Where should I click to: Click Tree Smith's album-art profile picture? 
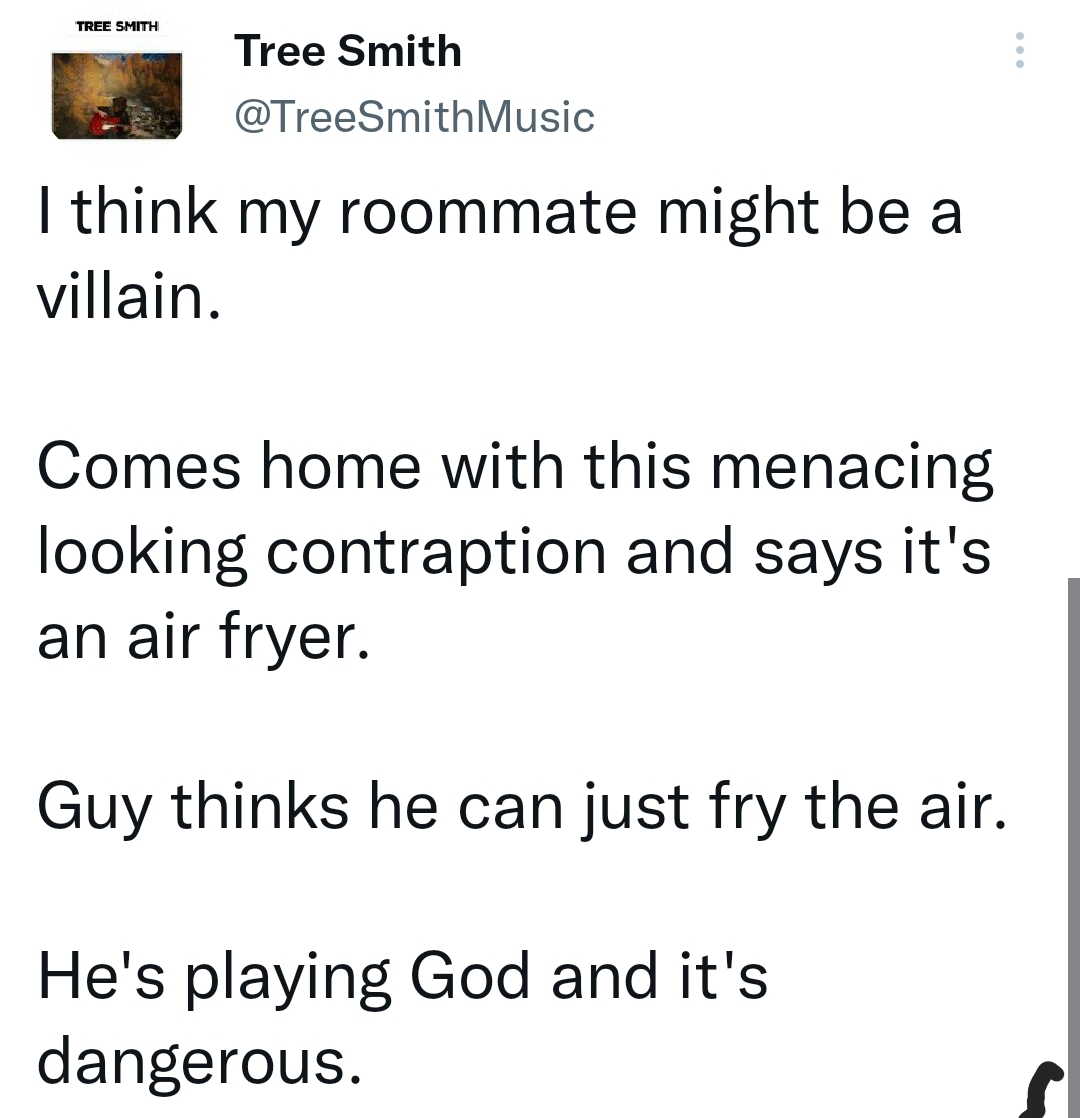pos(117,88)
